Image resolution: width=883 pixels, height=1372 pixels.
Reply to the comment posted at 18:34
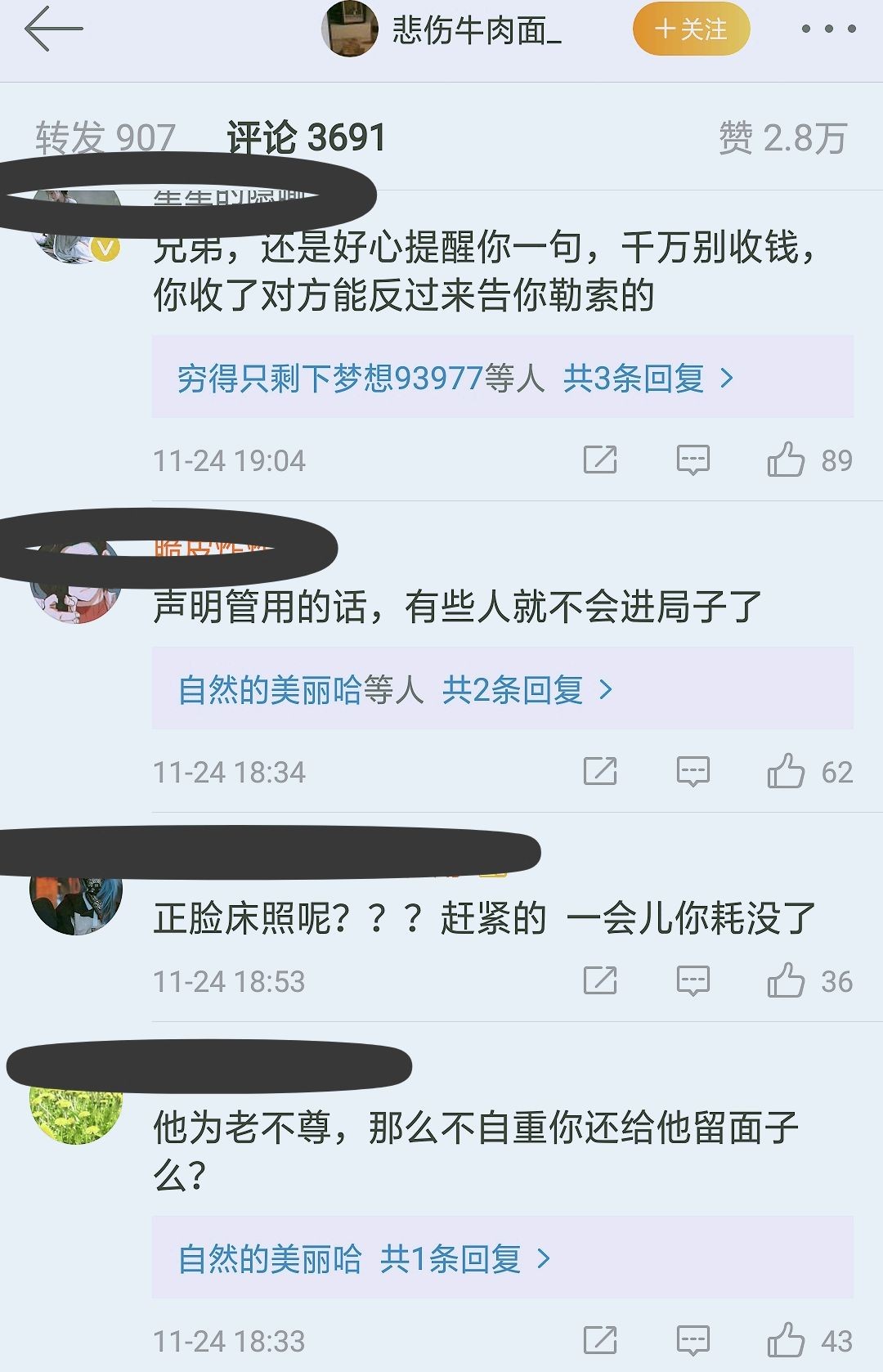click(x=693, y=771)
